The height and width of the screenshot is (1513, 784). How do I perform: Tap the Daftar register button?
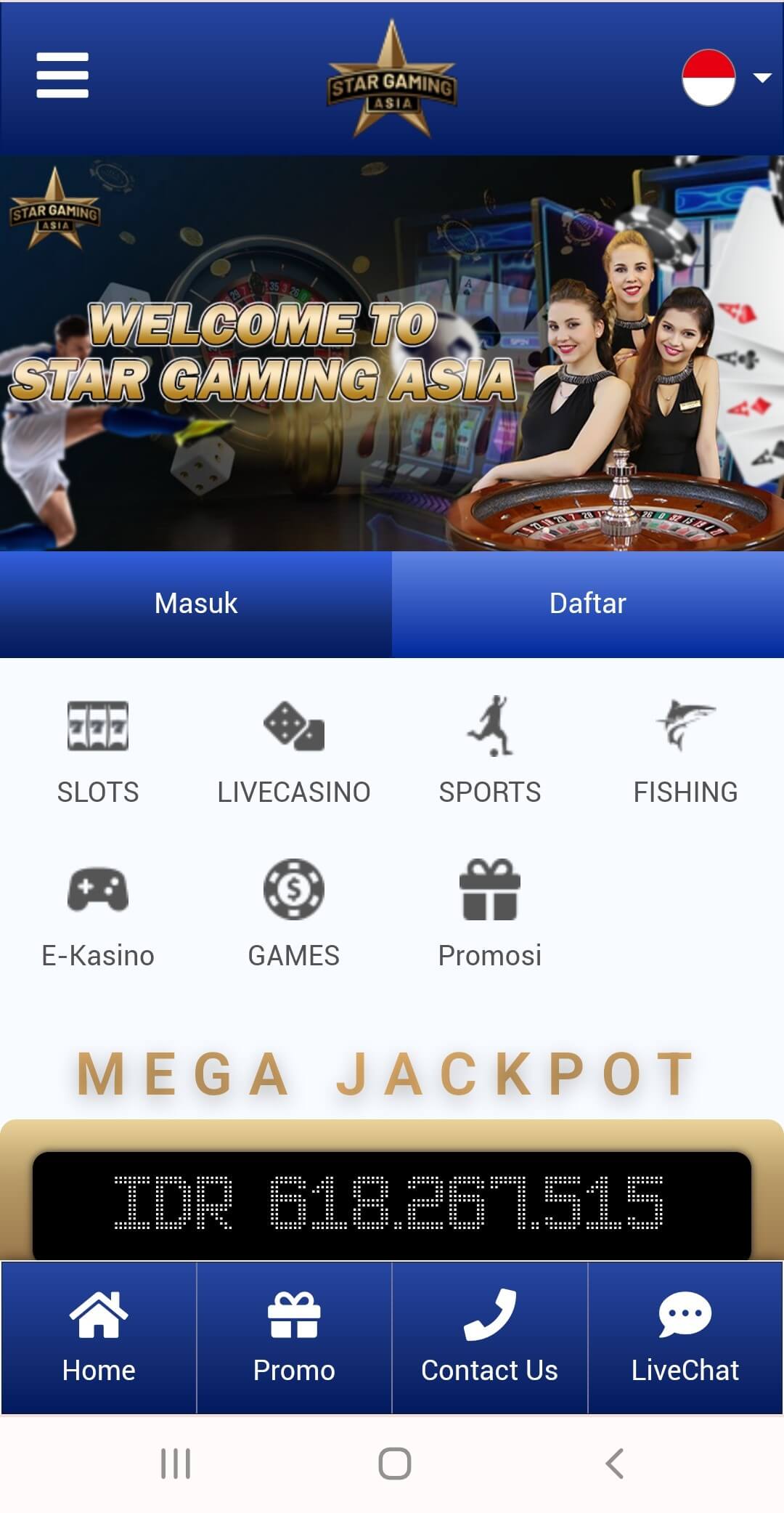(588, 604)
